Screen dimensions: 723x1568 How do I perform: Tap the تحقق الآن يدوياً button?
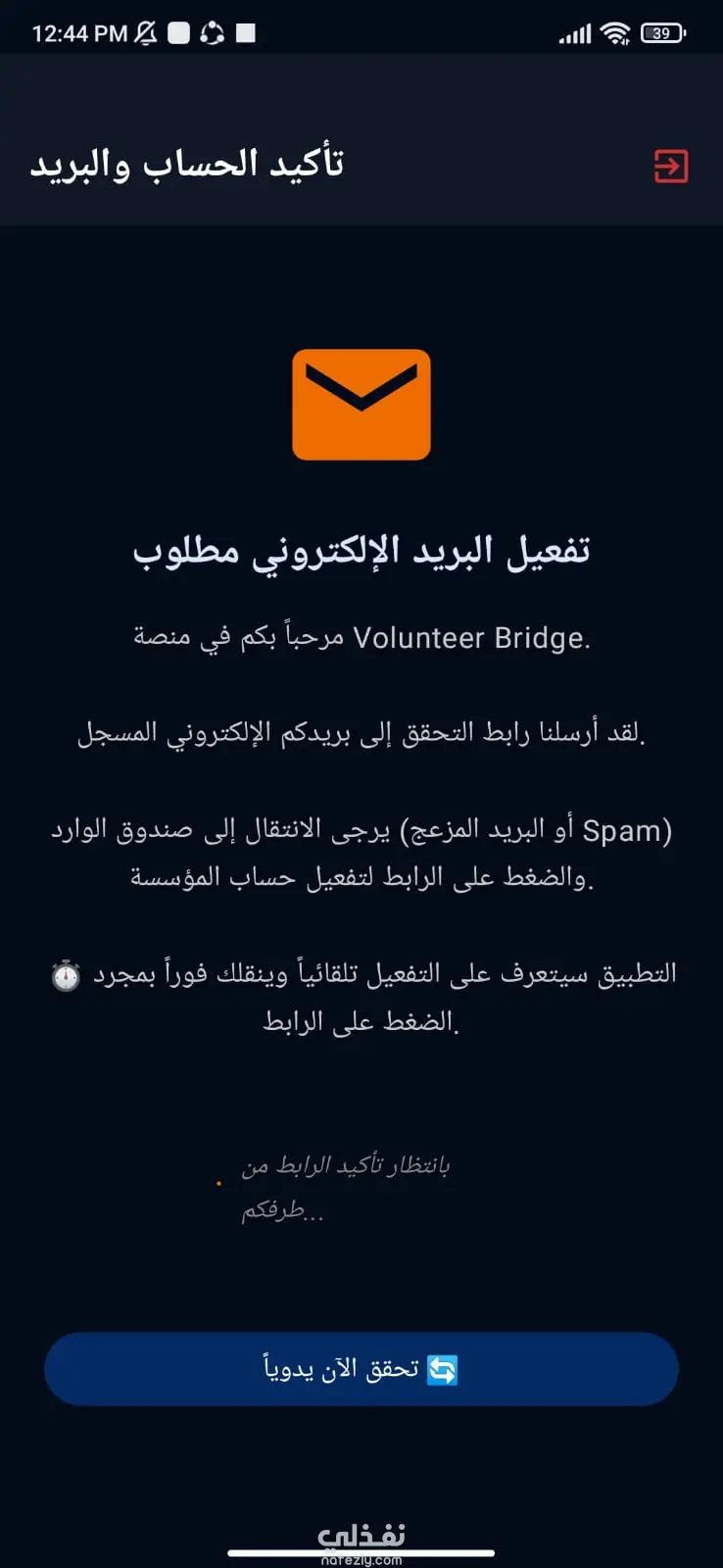(x=361, y=1369)
